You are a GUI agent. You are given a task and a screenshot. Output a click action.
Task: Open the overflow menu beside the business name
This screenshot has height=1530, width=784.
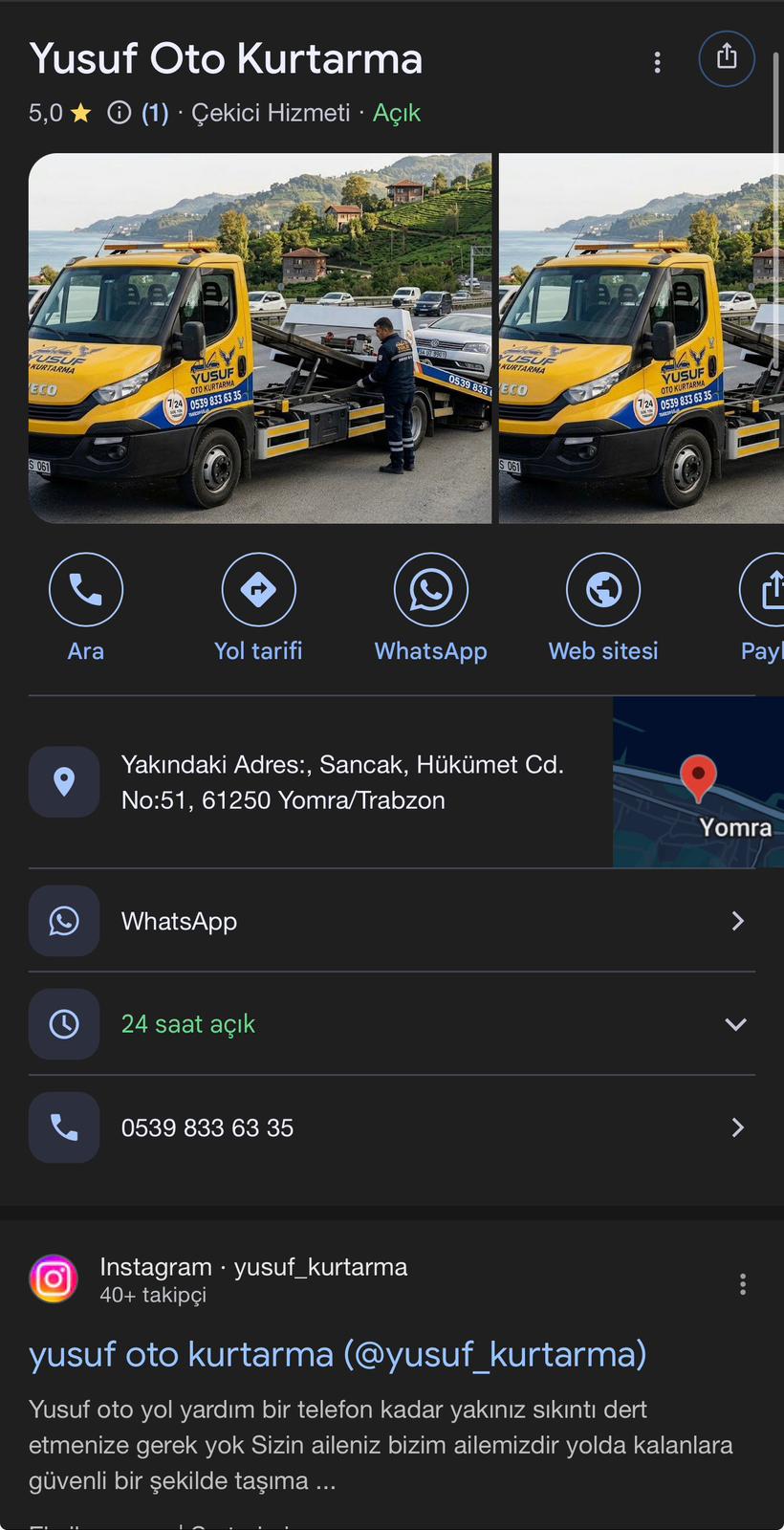[657, 62]
